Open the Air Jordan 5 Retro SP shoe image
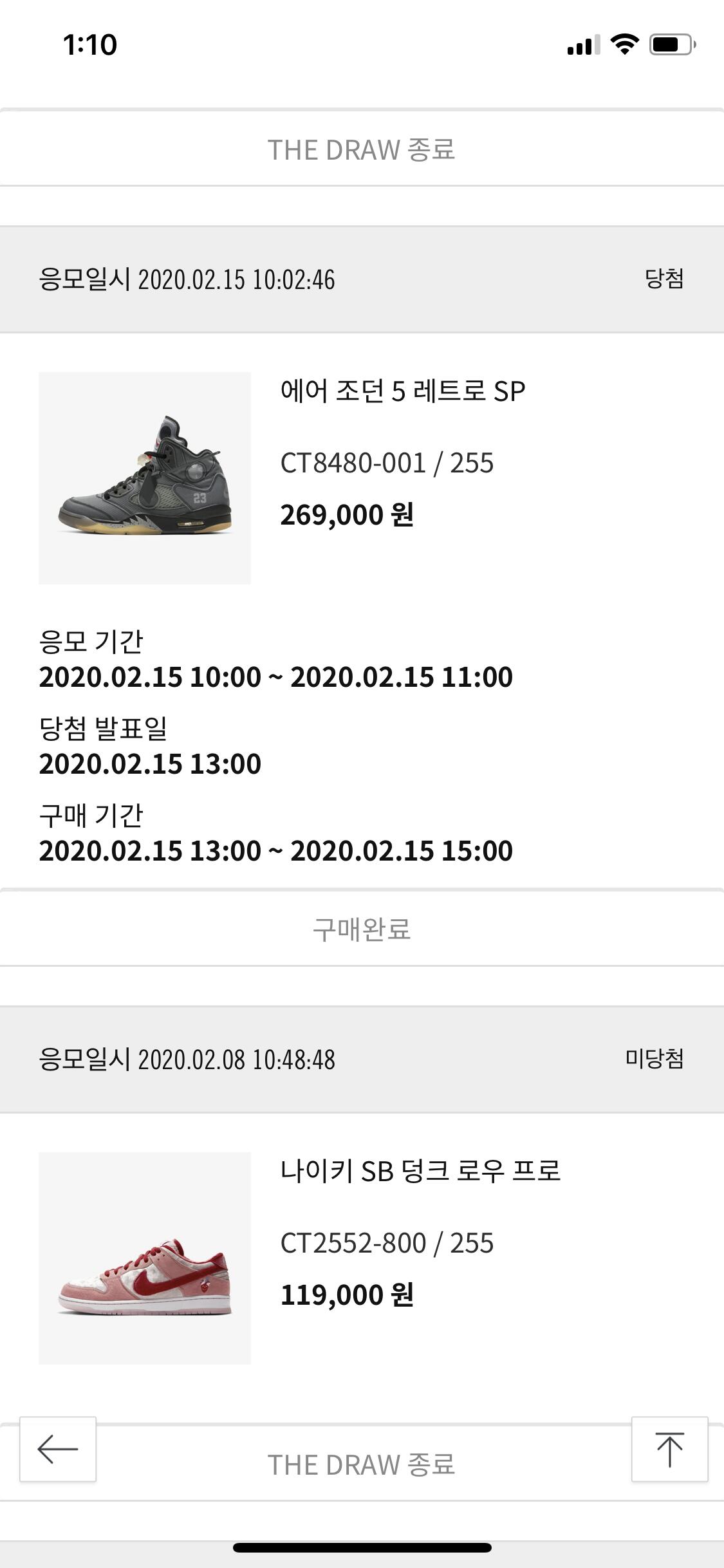The width and height of the screenshot is (724, 1568). 145,478
